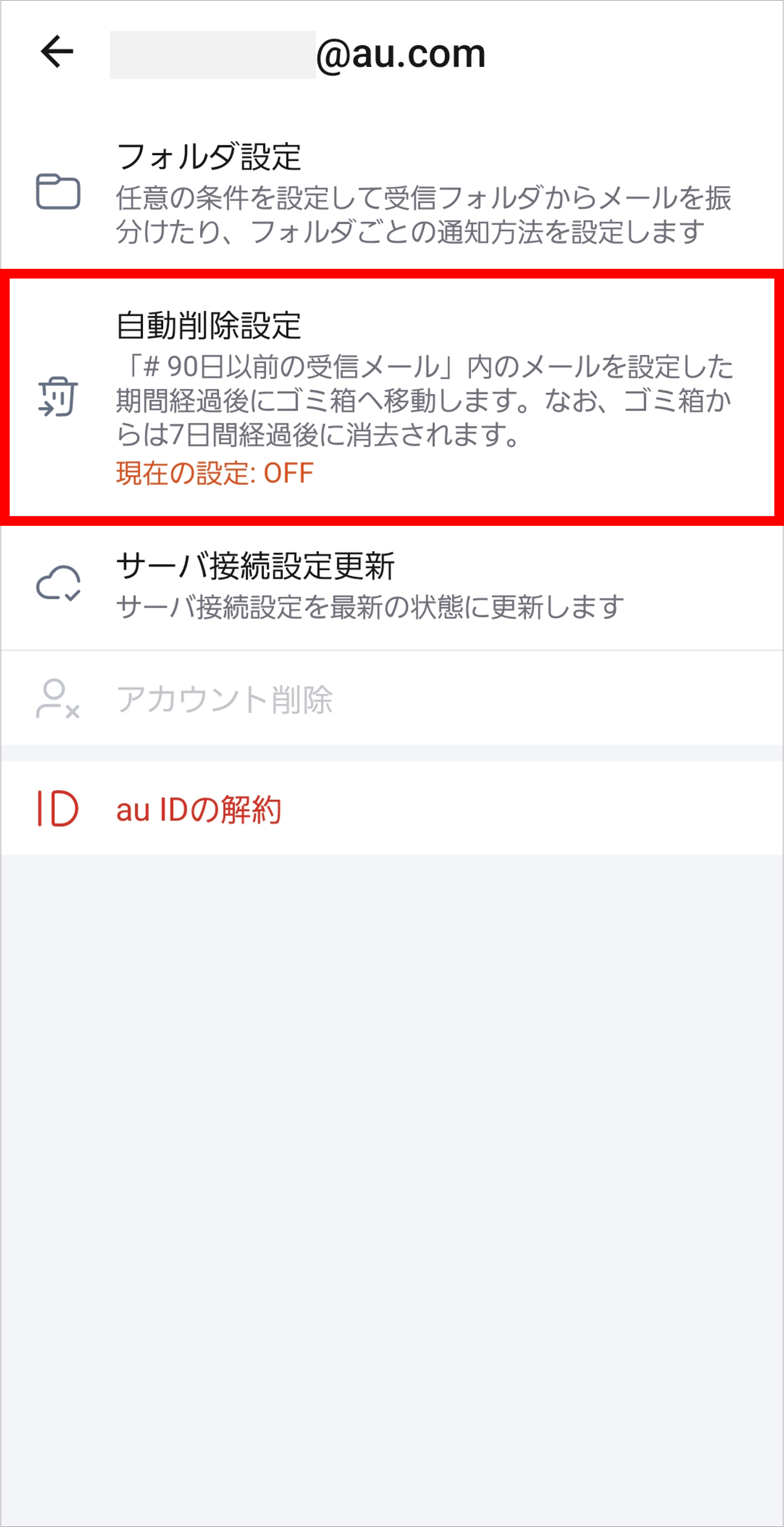The height and width of the screenshot is (1527, 784).
Task: Open フォルダ設定 folder settings
Action: pyautogui.click(x=391, y=193)
